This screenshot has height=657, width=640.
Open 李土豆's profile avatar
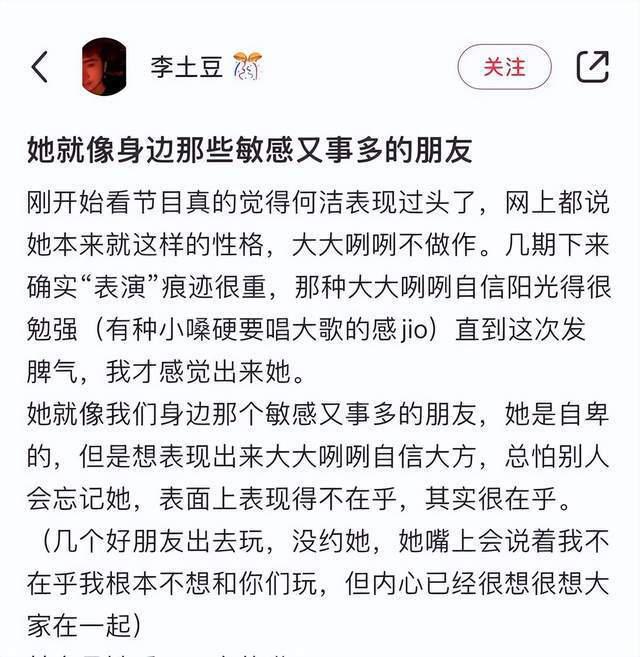(x=104, y=67)
